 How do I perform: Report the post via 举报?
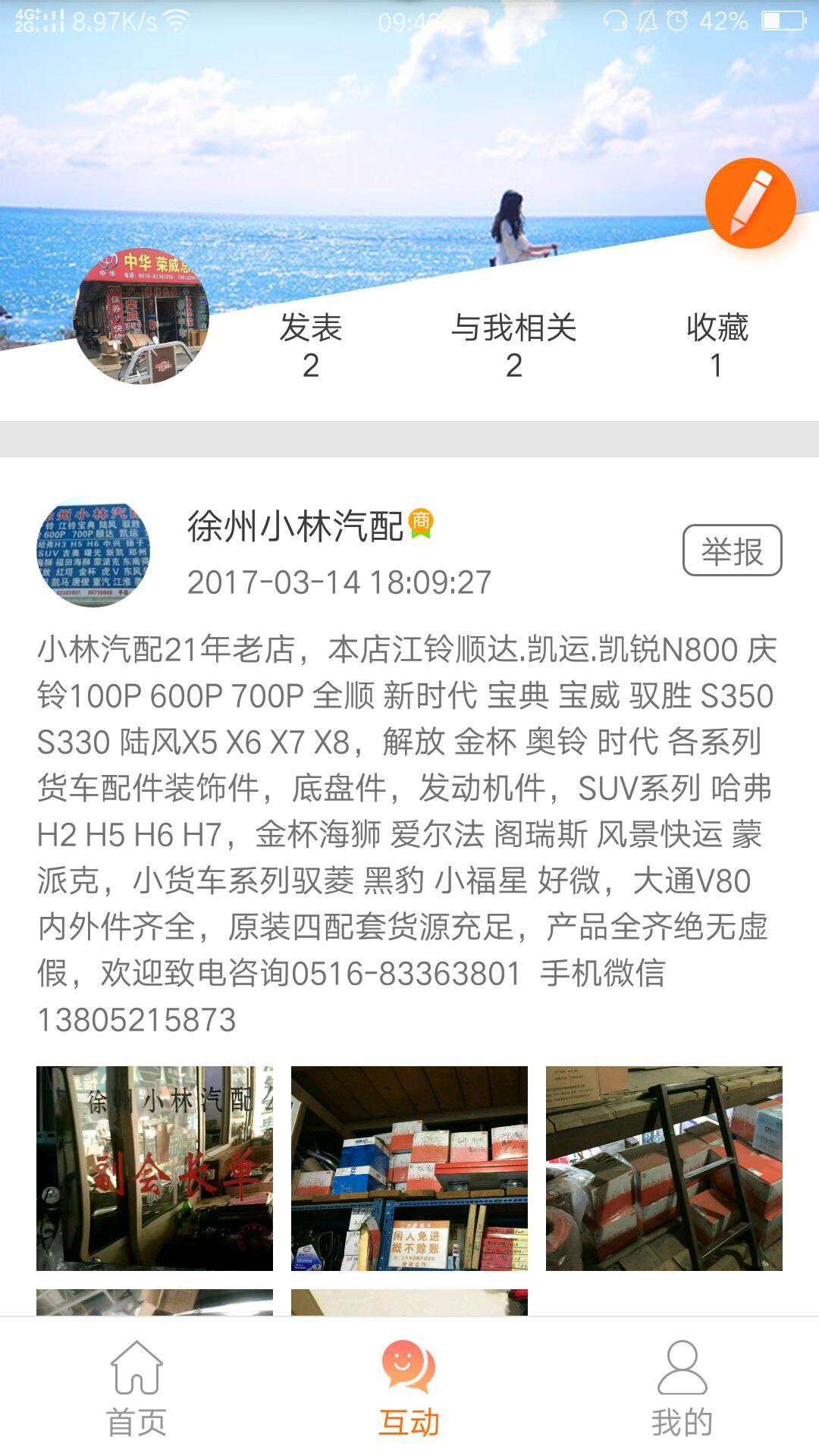point(732,551)
